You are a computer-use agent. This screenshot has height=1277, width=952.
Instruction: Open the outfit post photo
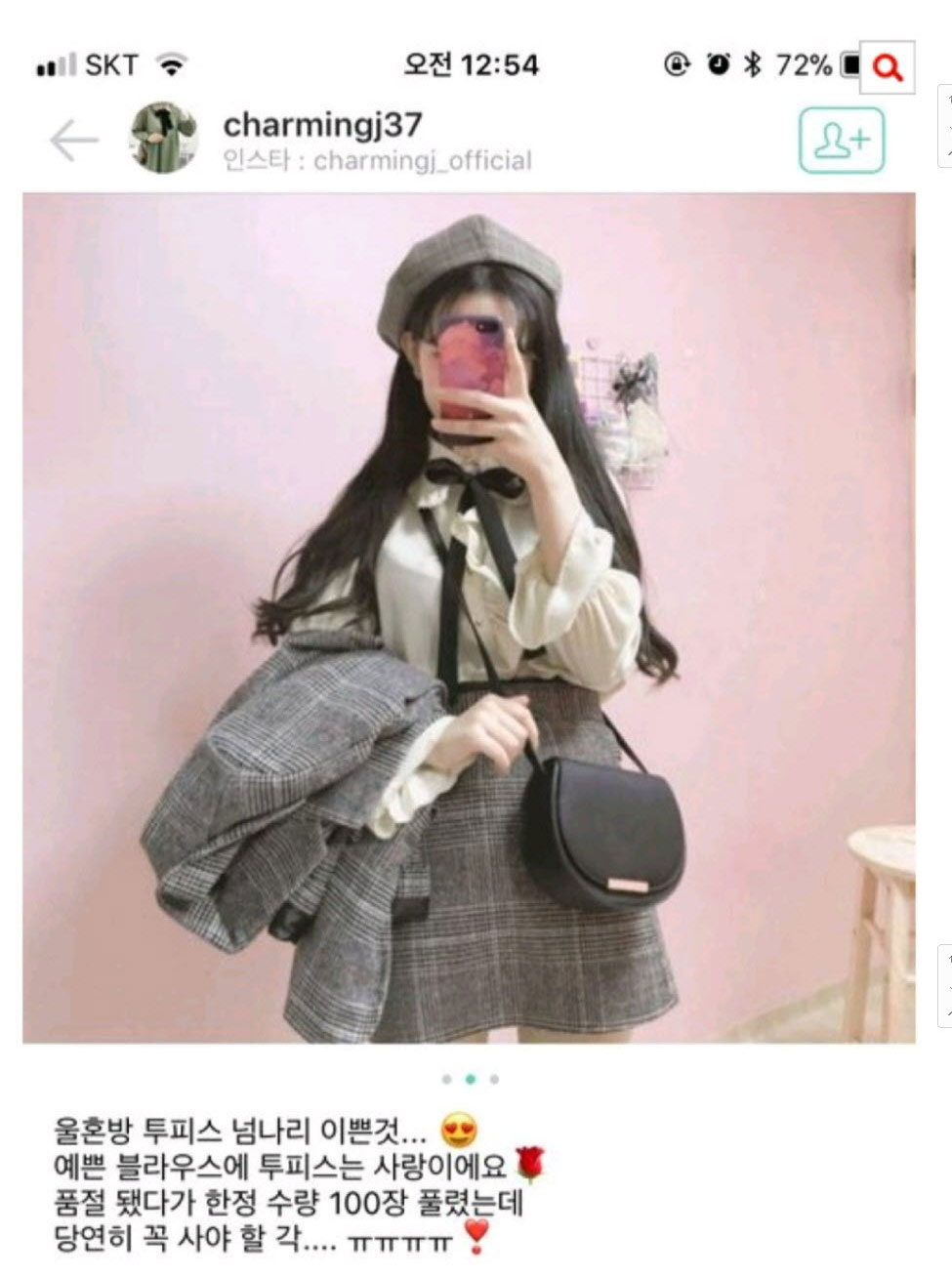point(469,617)
